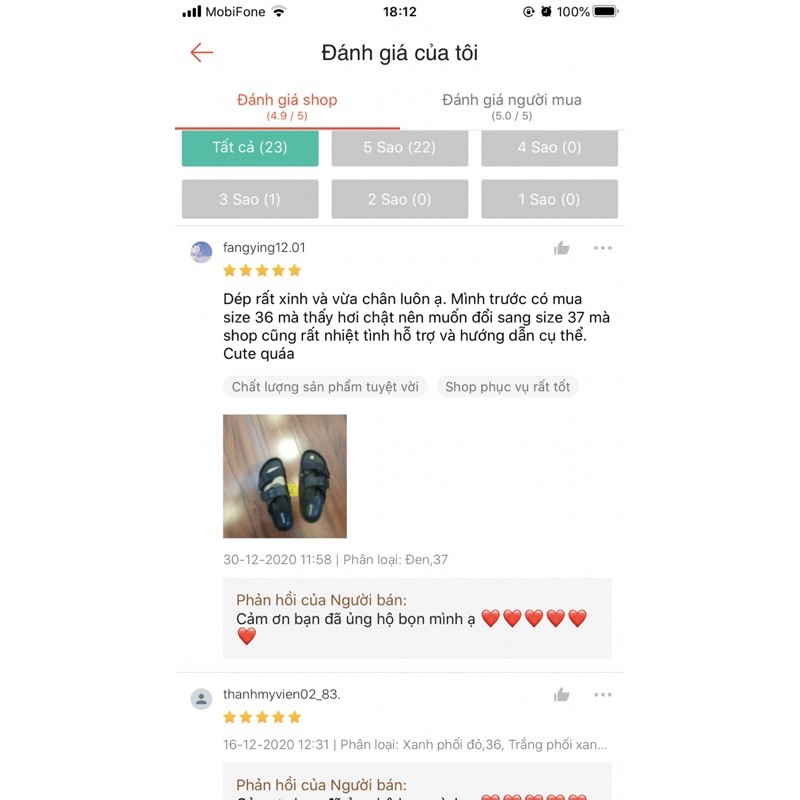
Task: Filter reviews by 3 Sao (1)
Action: tap(250, 199)
